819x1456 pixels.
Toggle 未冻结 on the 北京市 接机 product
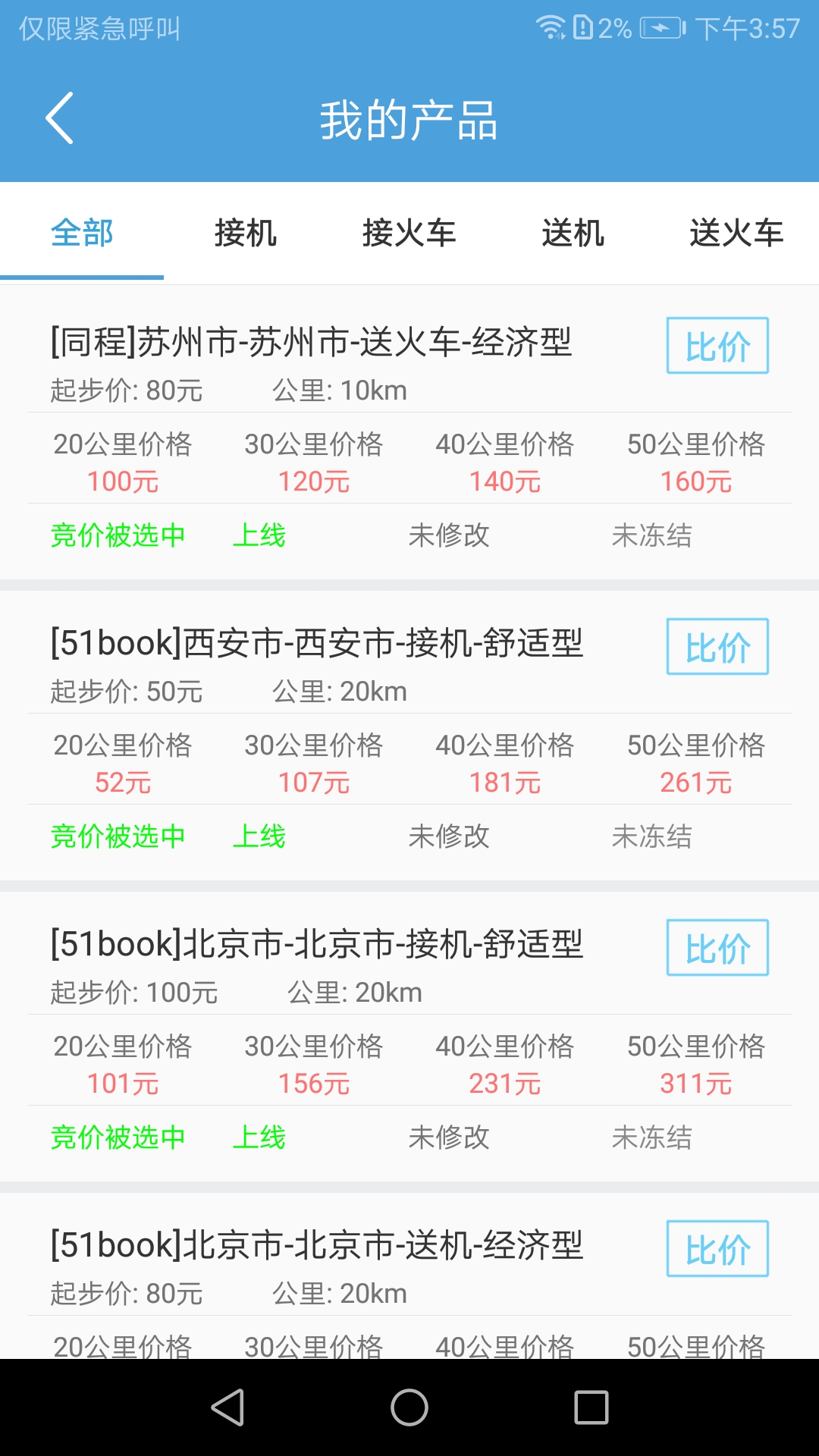tap(654, 1137)
